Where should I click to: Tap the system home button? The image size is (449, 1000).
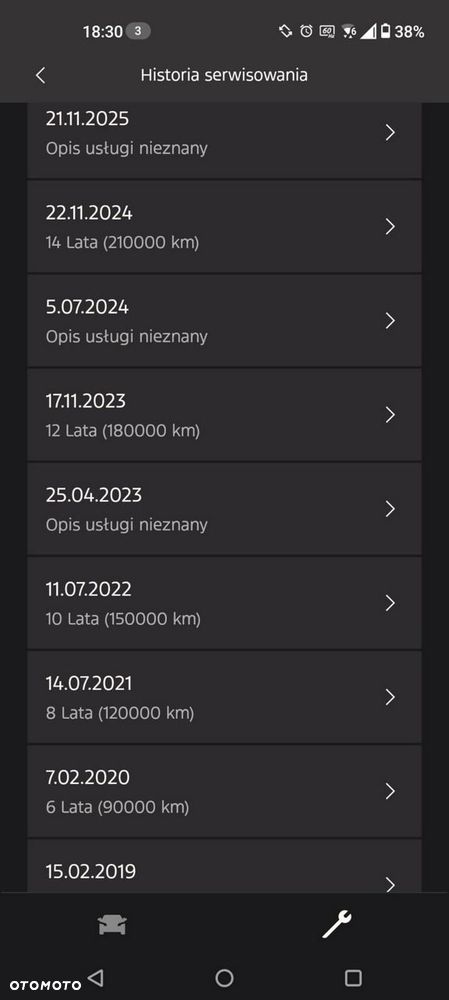click(224, 978)
